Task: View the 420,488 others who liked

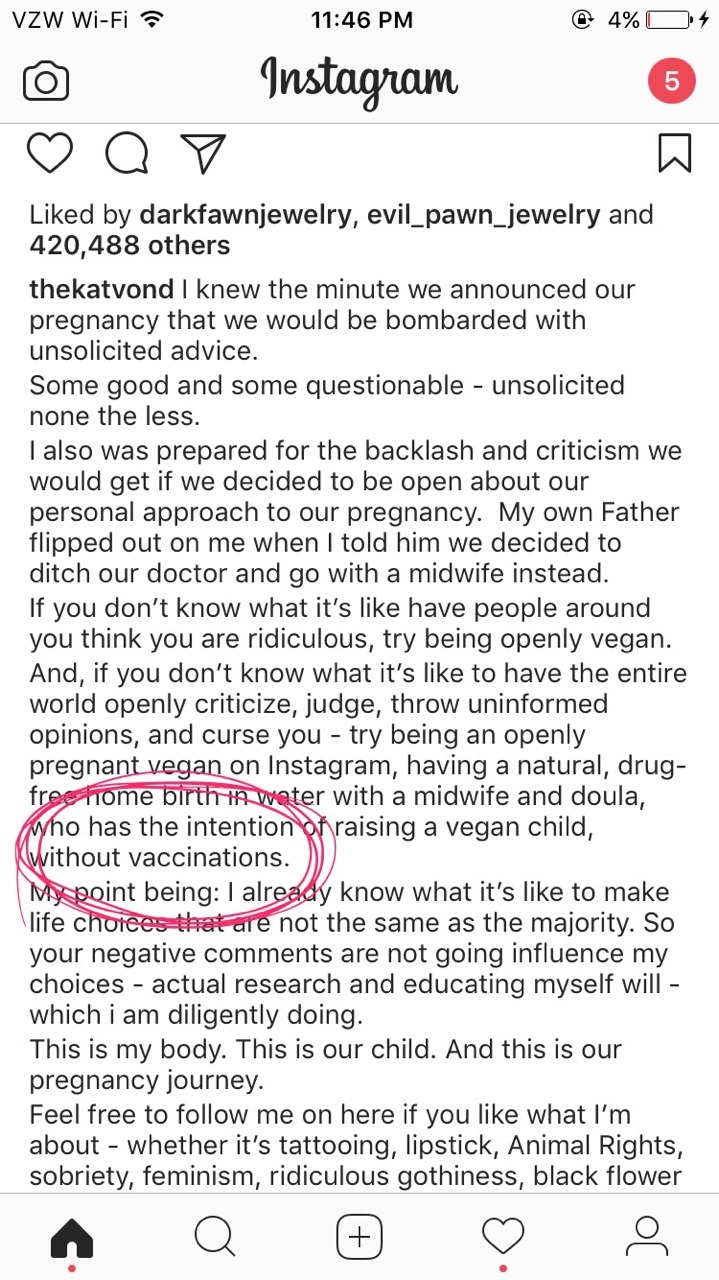Action: (x=130, y=245)
